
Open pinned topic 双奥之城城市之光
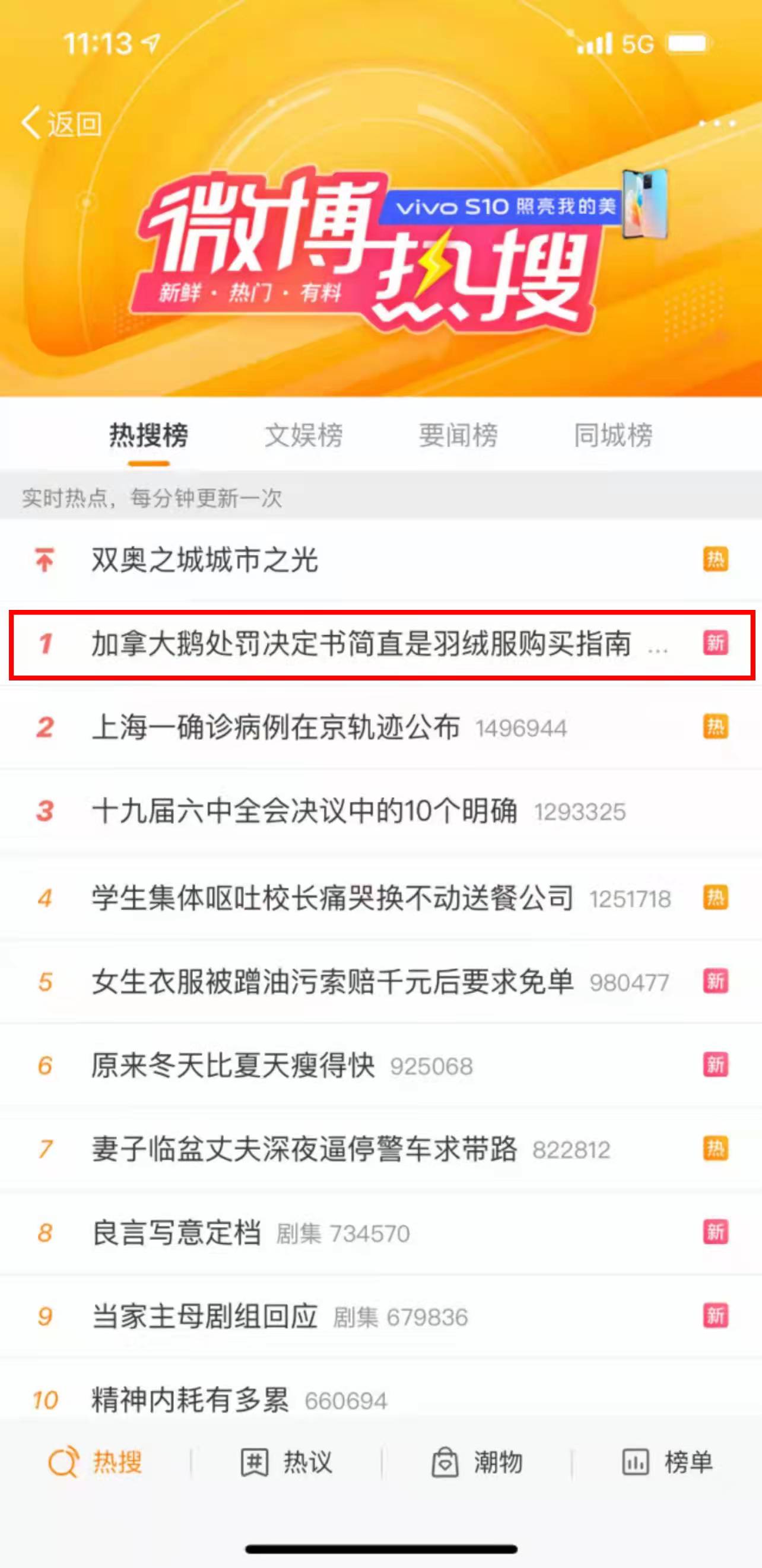point(205,560)
